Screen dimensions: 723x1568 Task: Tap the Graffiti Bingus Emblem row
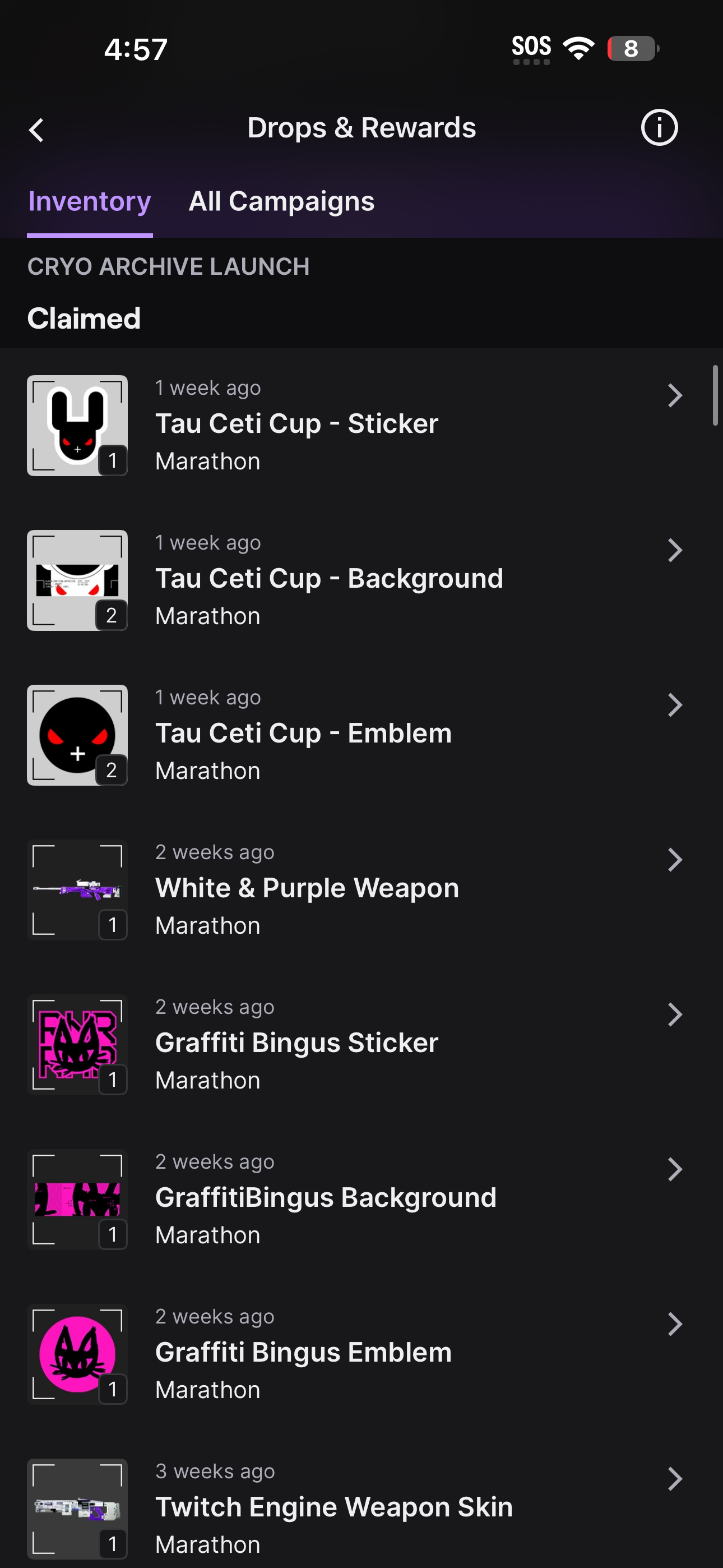361,1353
